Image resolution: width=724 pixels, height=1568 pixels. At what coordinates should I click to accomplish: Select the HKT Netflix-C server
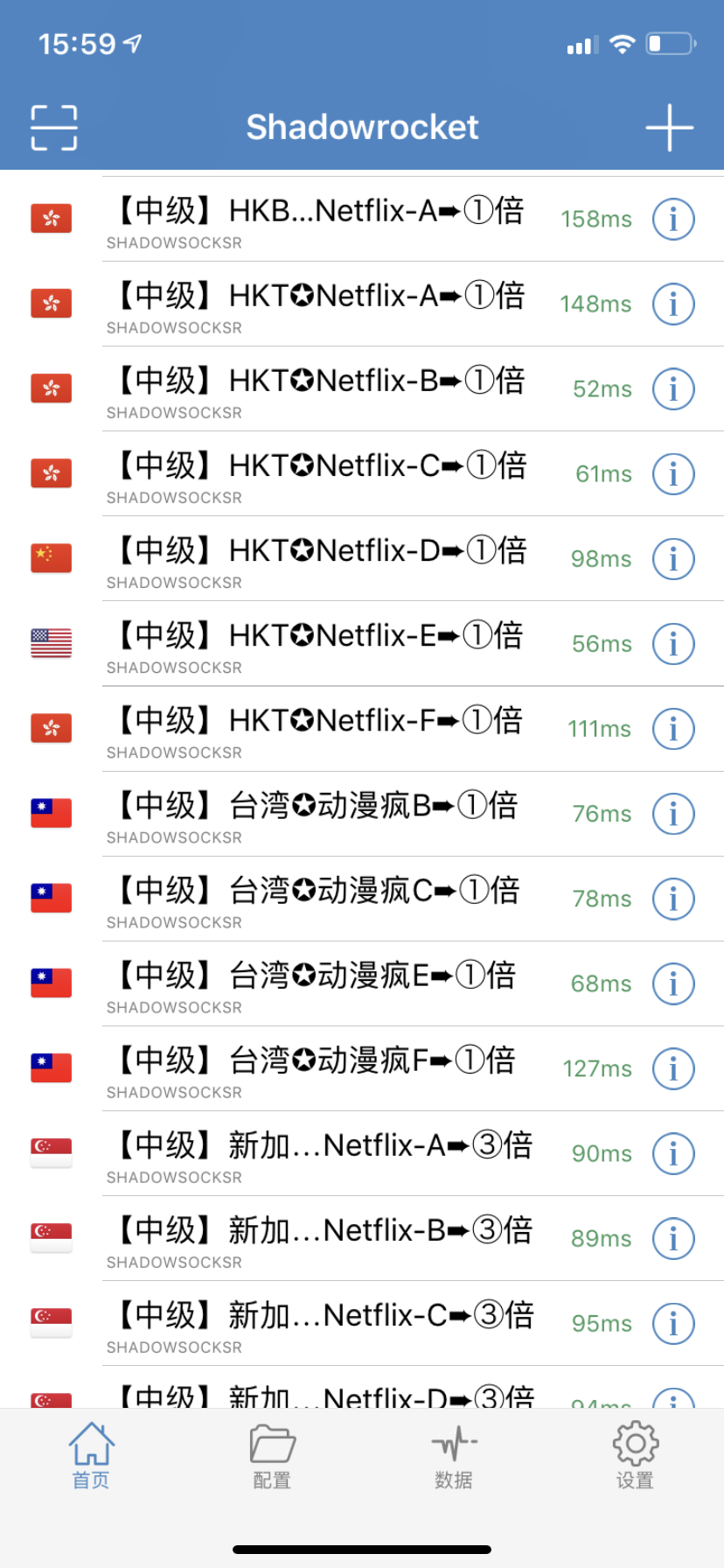(x=320, y=474)
